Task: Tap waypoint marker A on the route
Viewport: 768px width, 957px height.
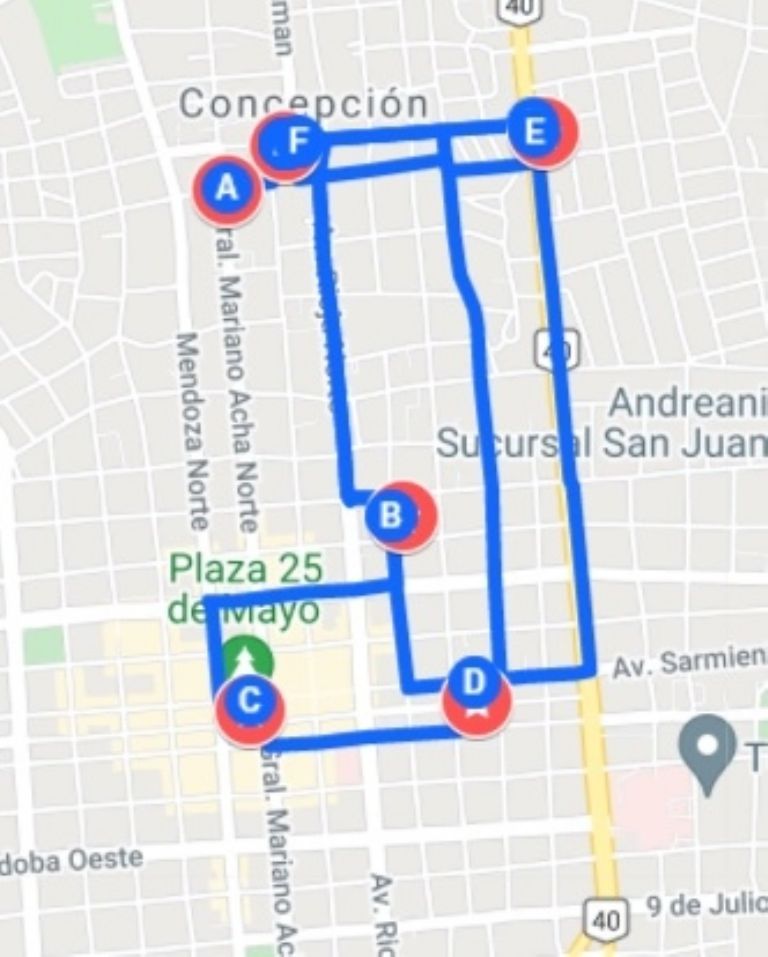Action: pyautogui.click(x=228, y=188)
